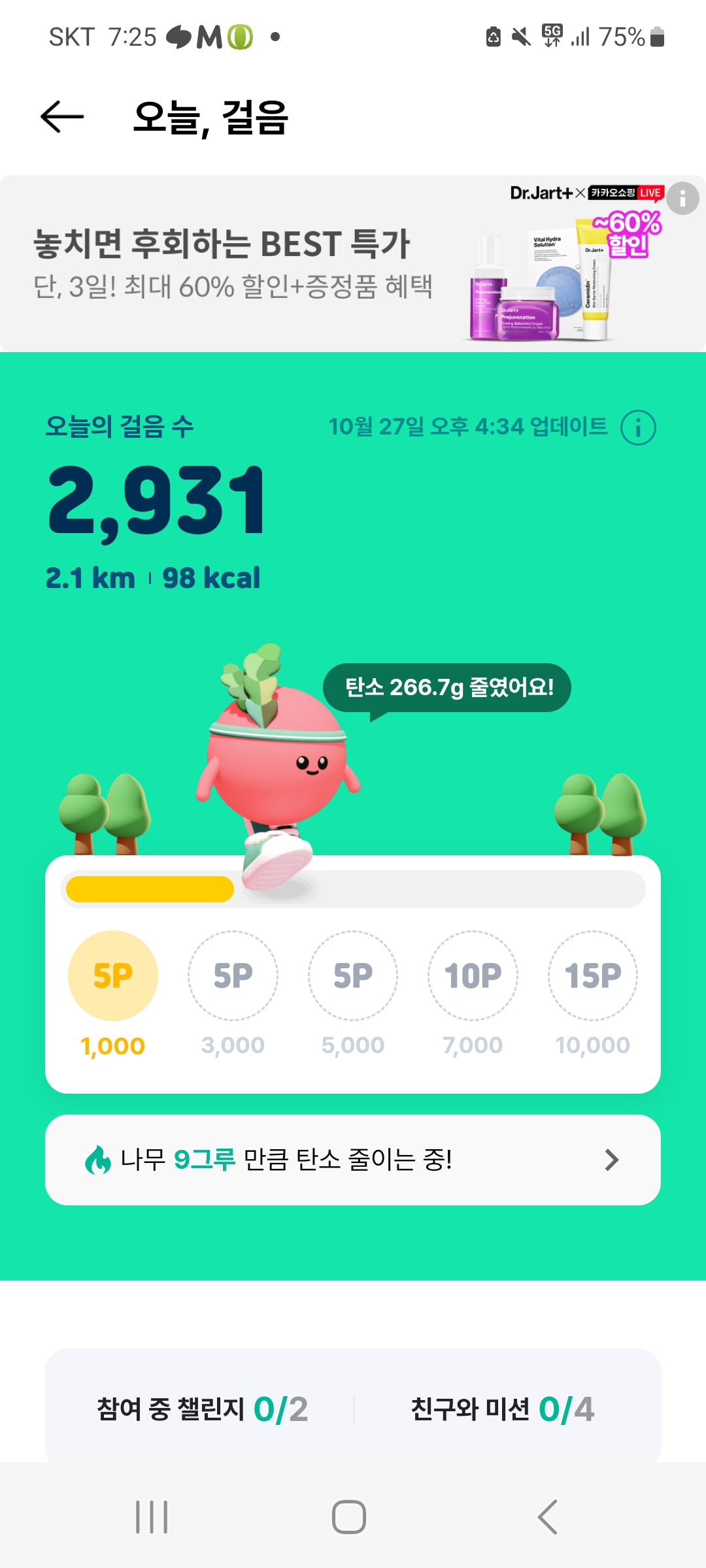Image resolution: width=706 pixels, height=1568 pixels.
Task: Tap the ad info icon on the banner
Action: tap(682, 198)
